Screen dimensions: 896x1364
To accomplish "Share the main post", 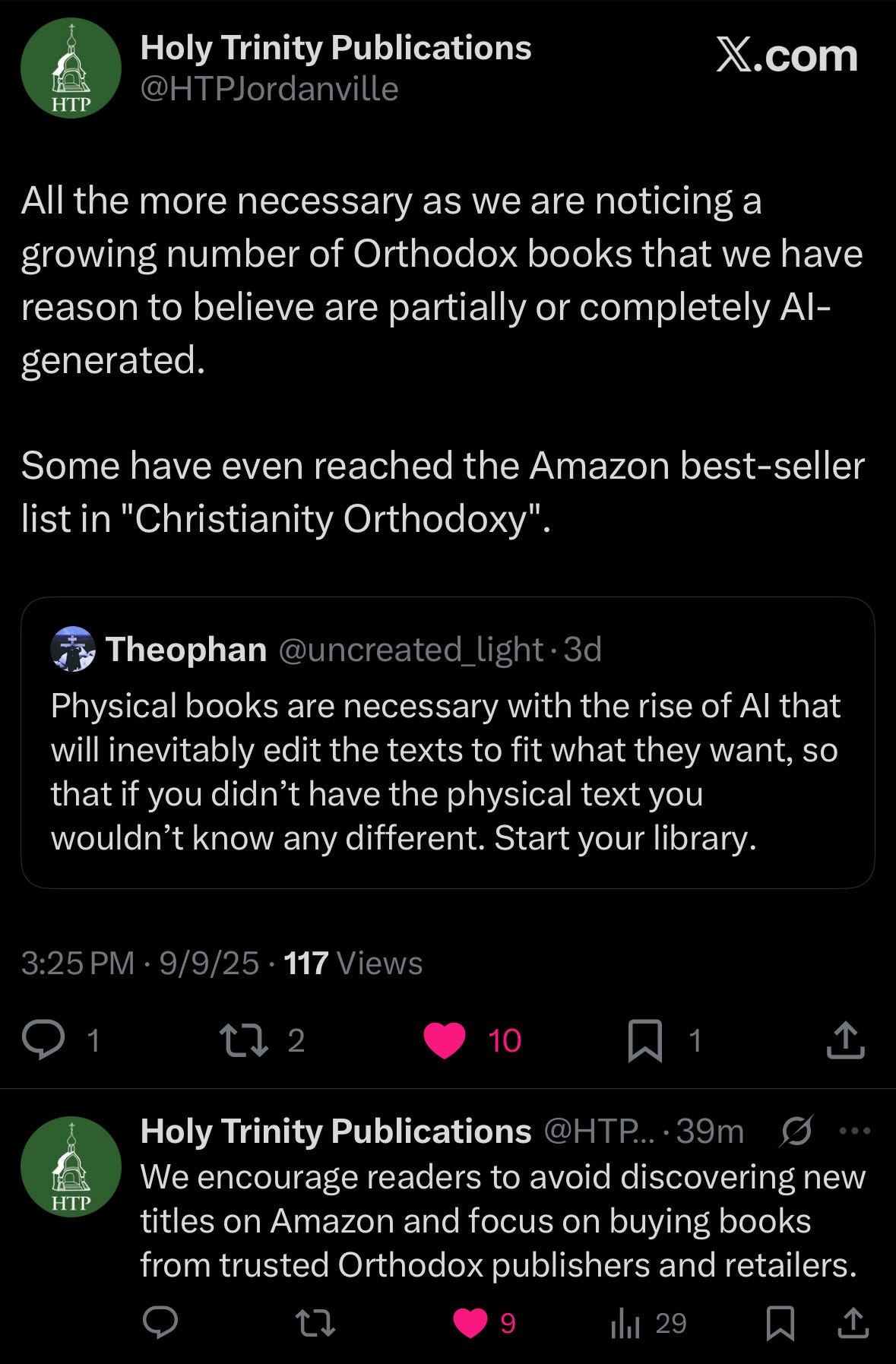I will pyautogui.click(x=845, y=1040).
